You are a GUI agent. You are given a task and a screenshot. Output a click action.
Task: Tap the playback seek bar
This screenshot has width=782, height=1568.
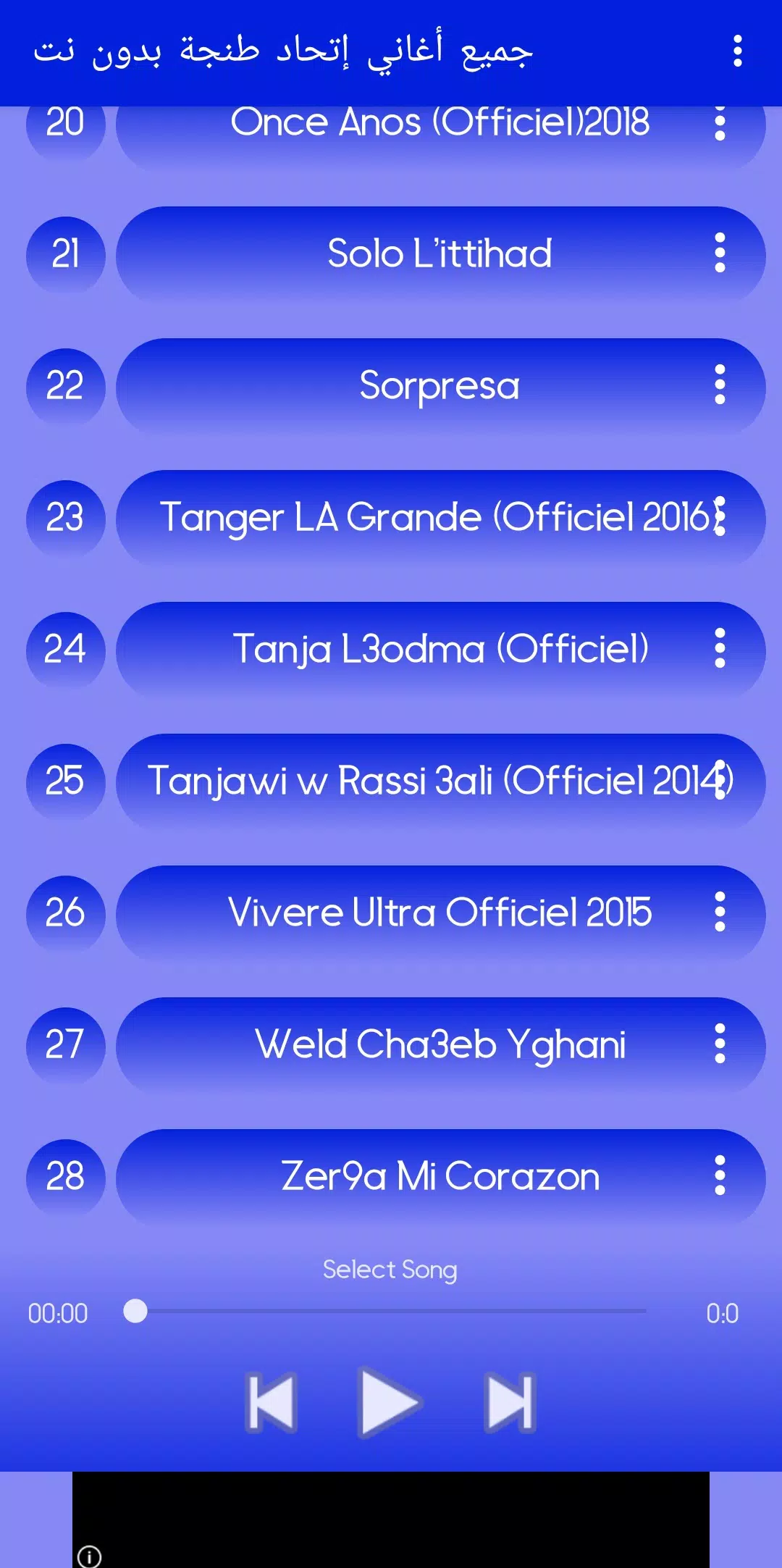pos(391,1312)
